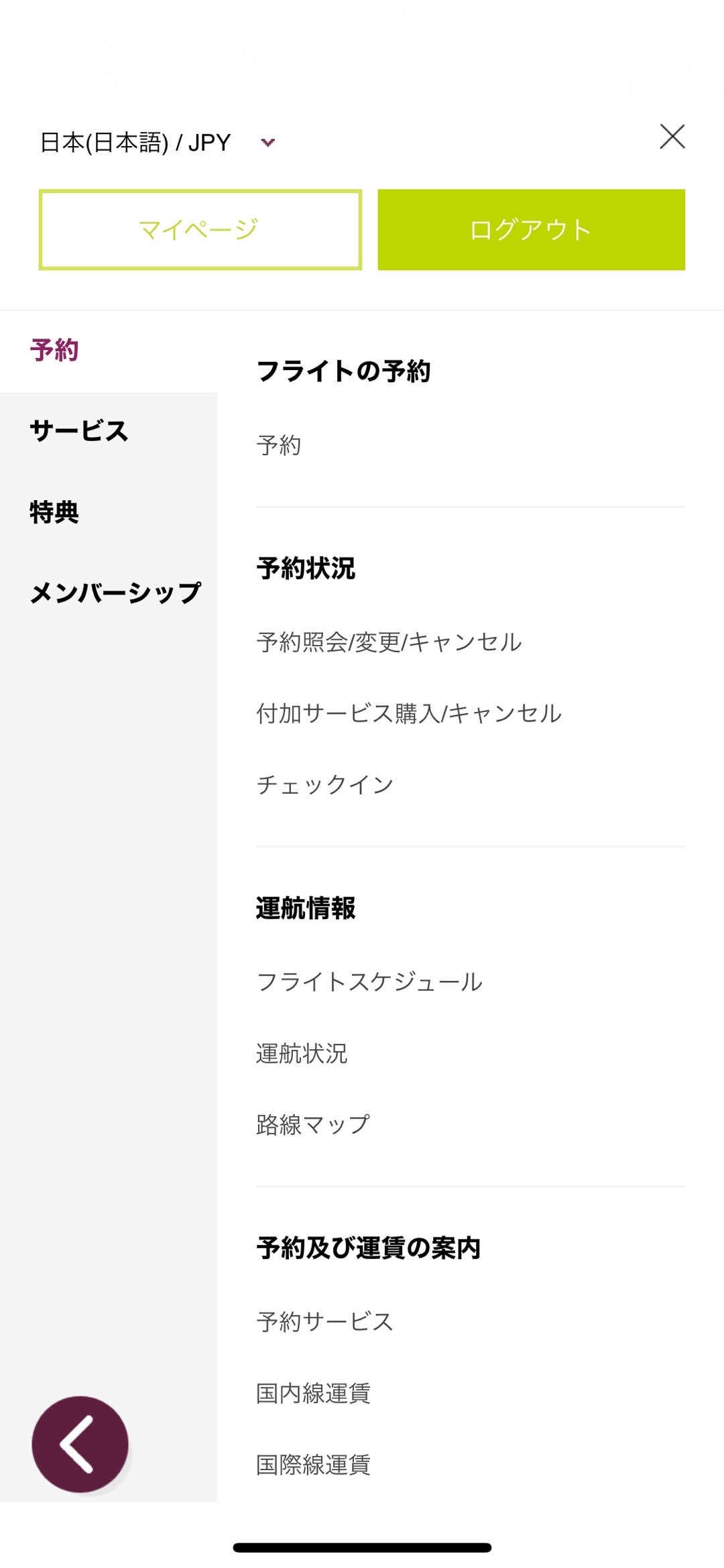Image resolution: width=724 pixels, height=1568 pixels.
Task: View フライトスケジュール
Action: tap(370, 980)
